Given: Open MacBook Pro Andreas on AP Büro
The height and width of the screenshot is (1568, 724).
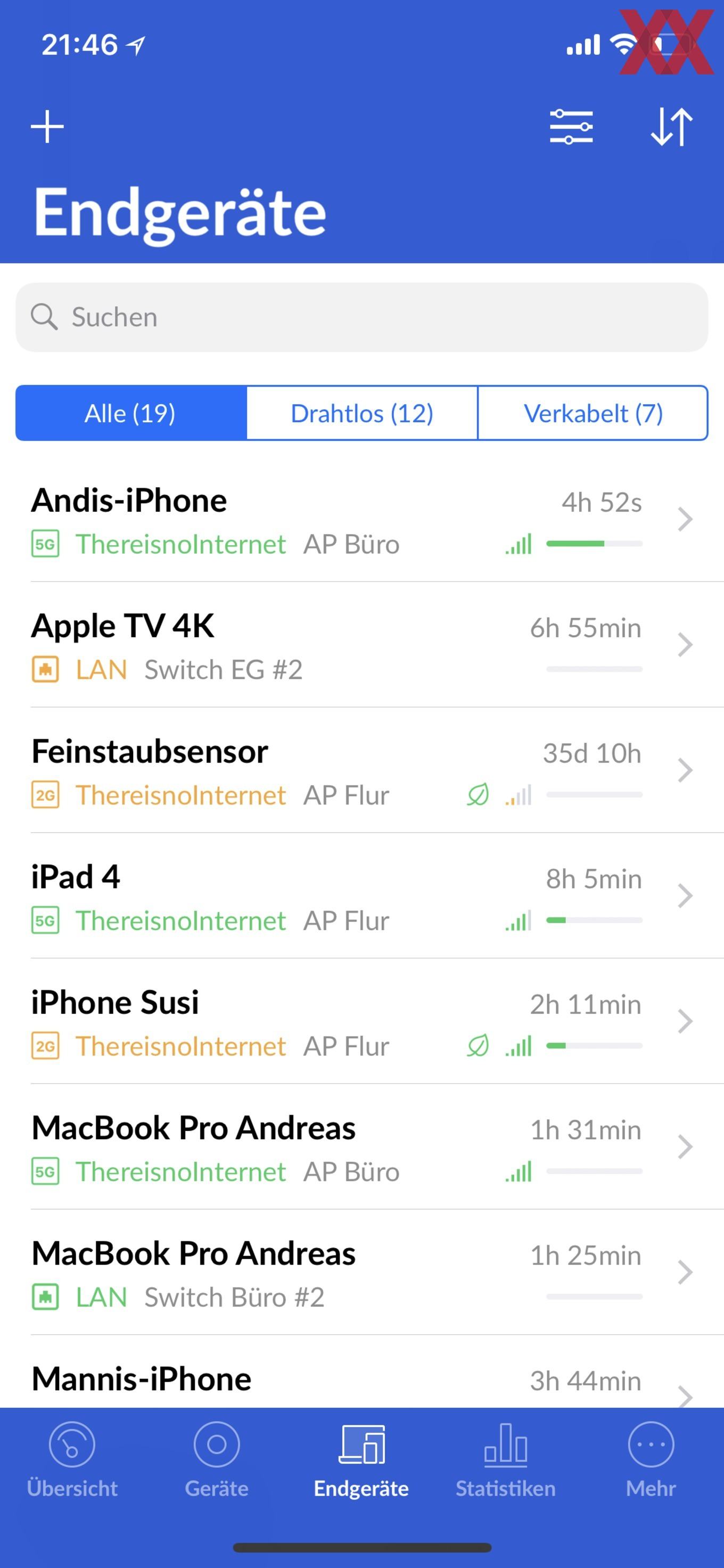Looking at the screenshot, I should point(362,1146).
